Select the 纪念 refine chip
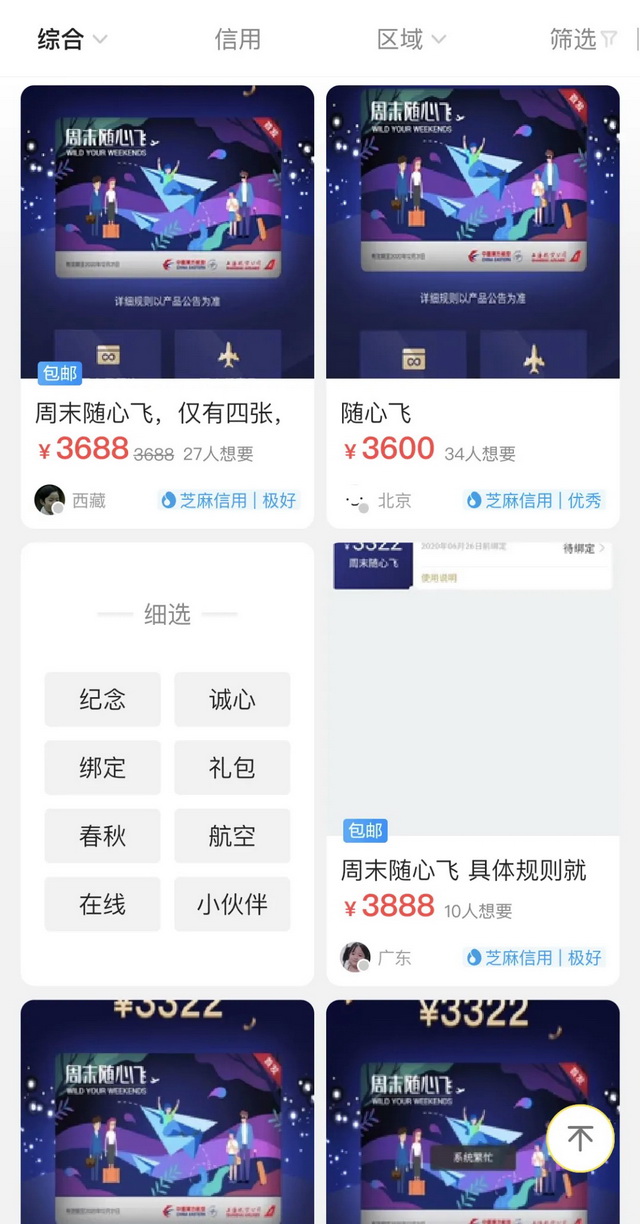The height and width of the screenshot is (1224, 640). coord(102,699)
